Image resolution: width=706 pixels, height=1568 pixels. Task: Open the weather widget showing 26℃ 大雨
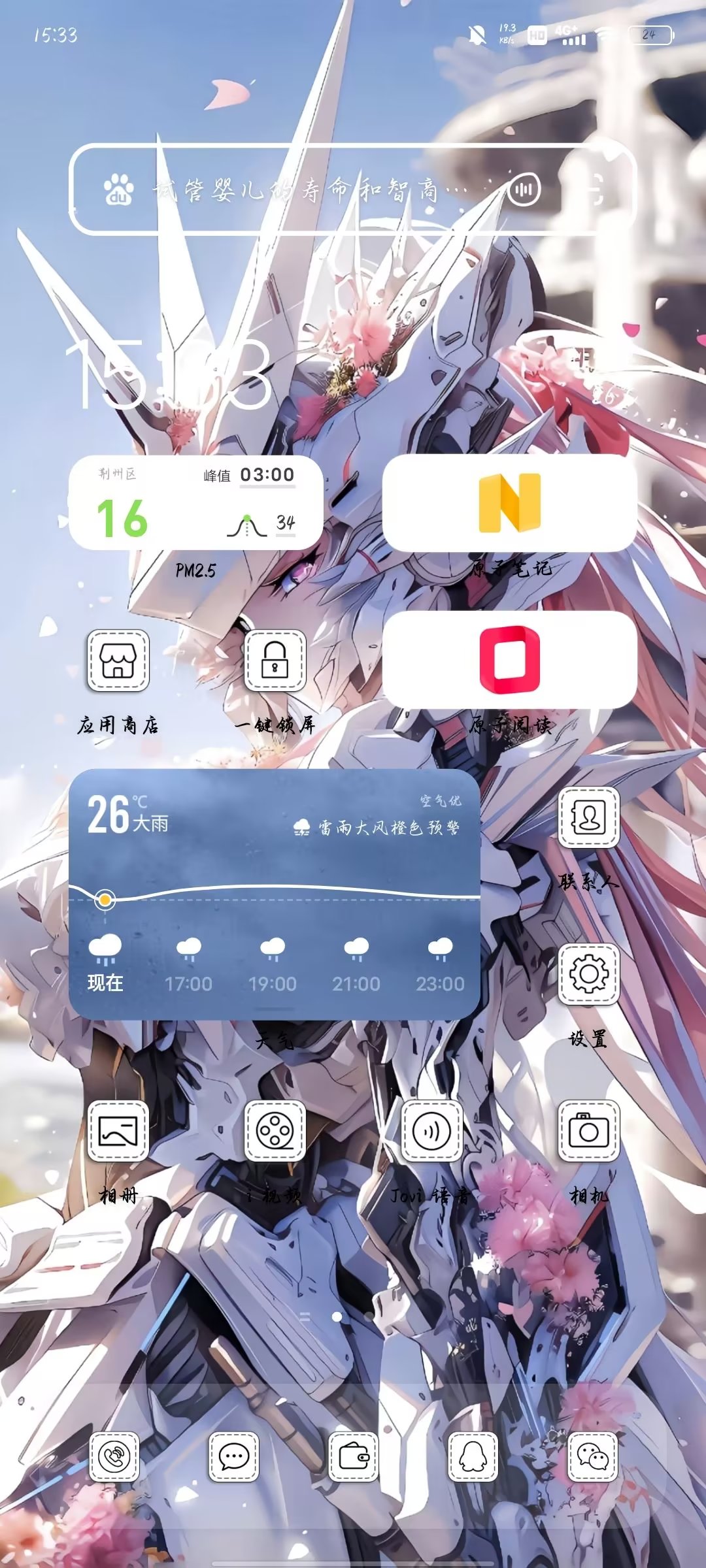click(x=275, y=894)
